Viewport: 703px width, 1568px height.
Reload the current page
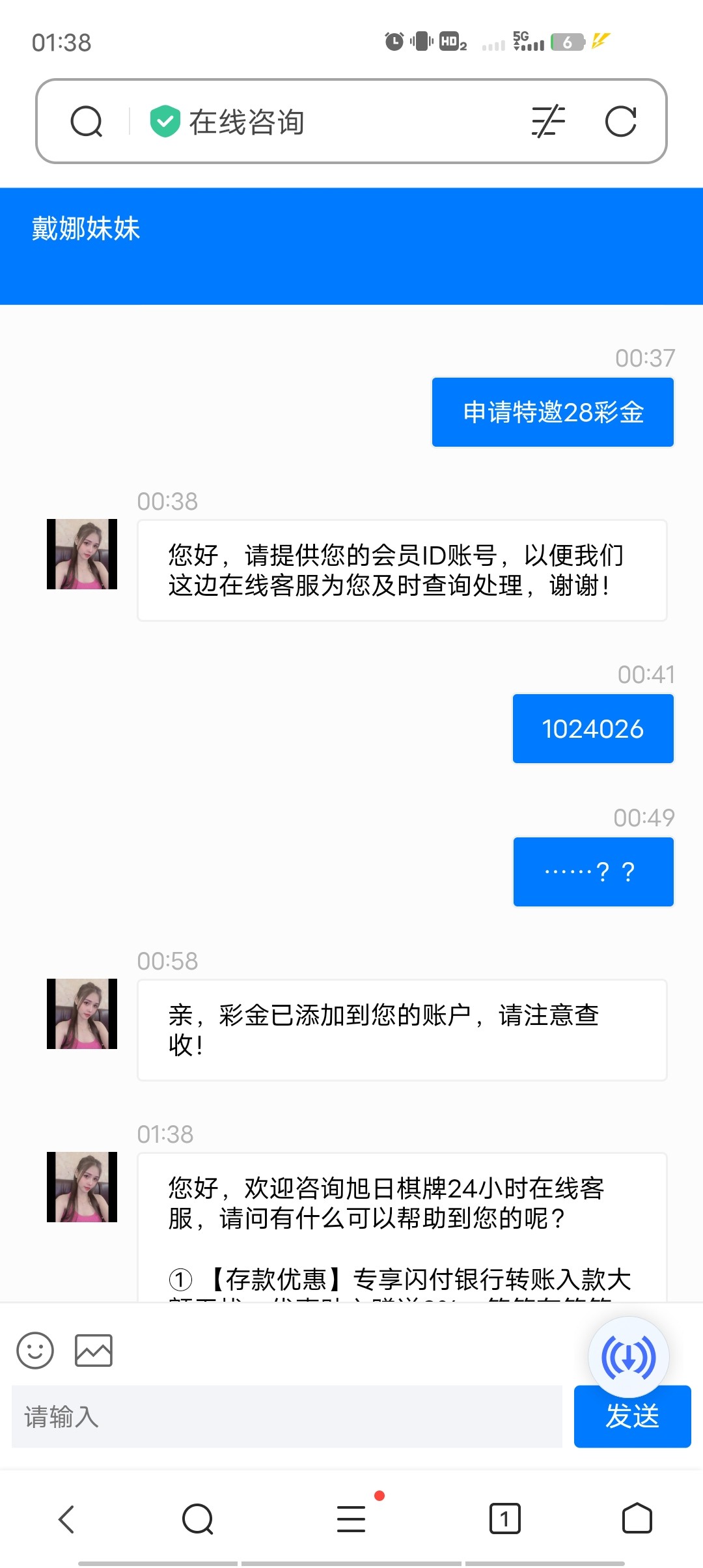(x=620, y=122)
